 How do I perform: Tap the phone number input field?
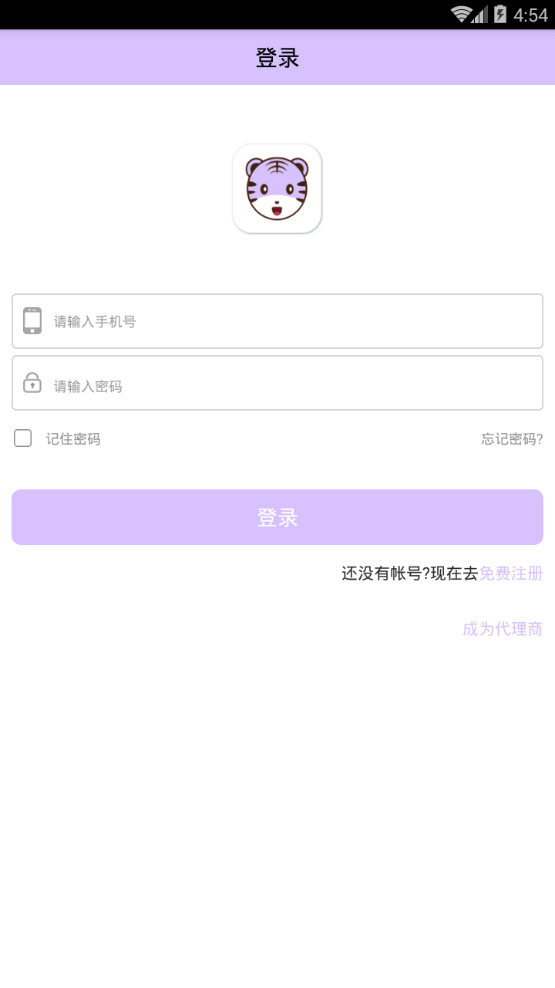tap(277, 321)
